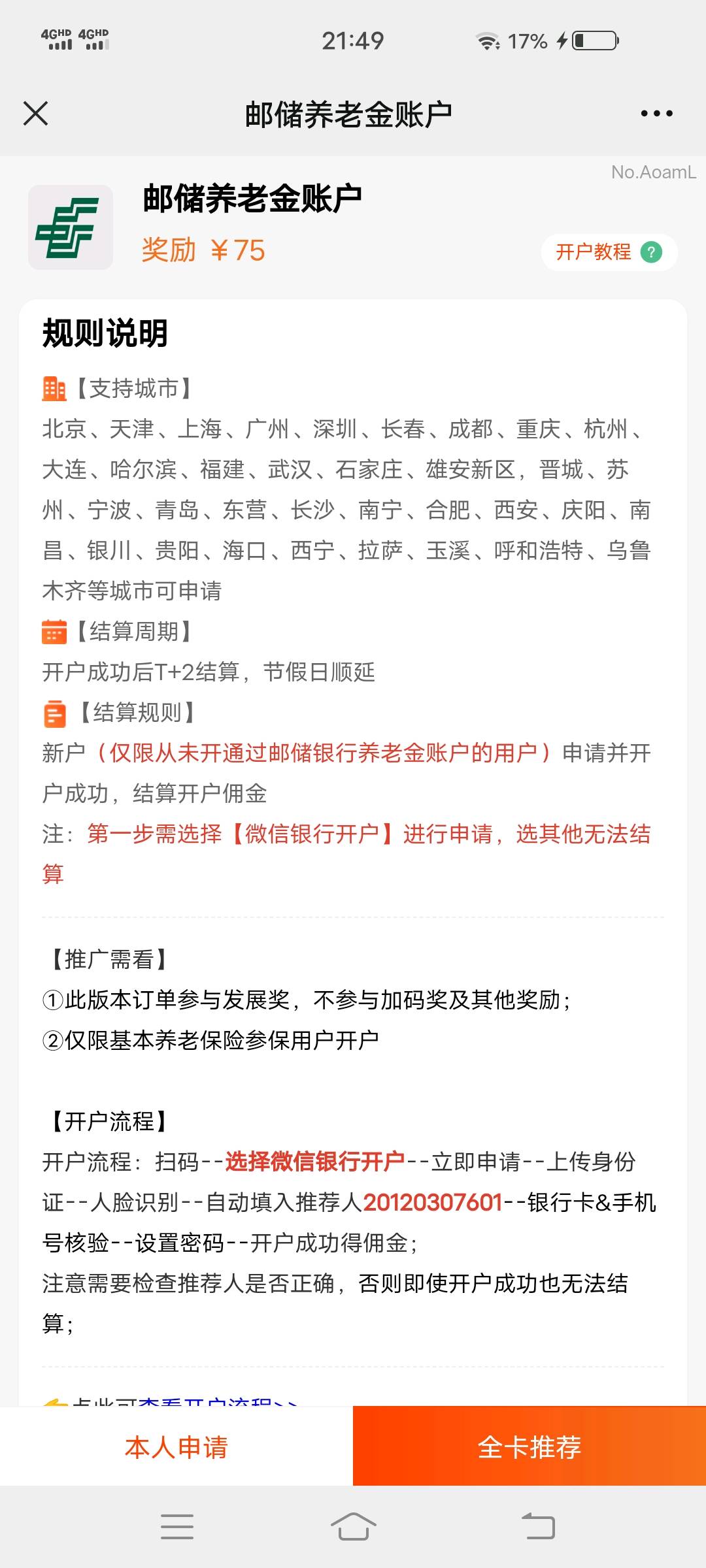Open the 开户教程 tutorial
The height and width of the screenshot is (1568, 706).
(x=594, y=252)
